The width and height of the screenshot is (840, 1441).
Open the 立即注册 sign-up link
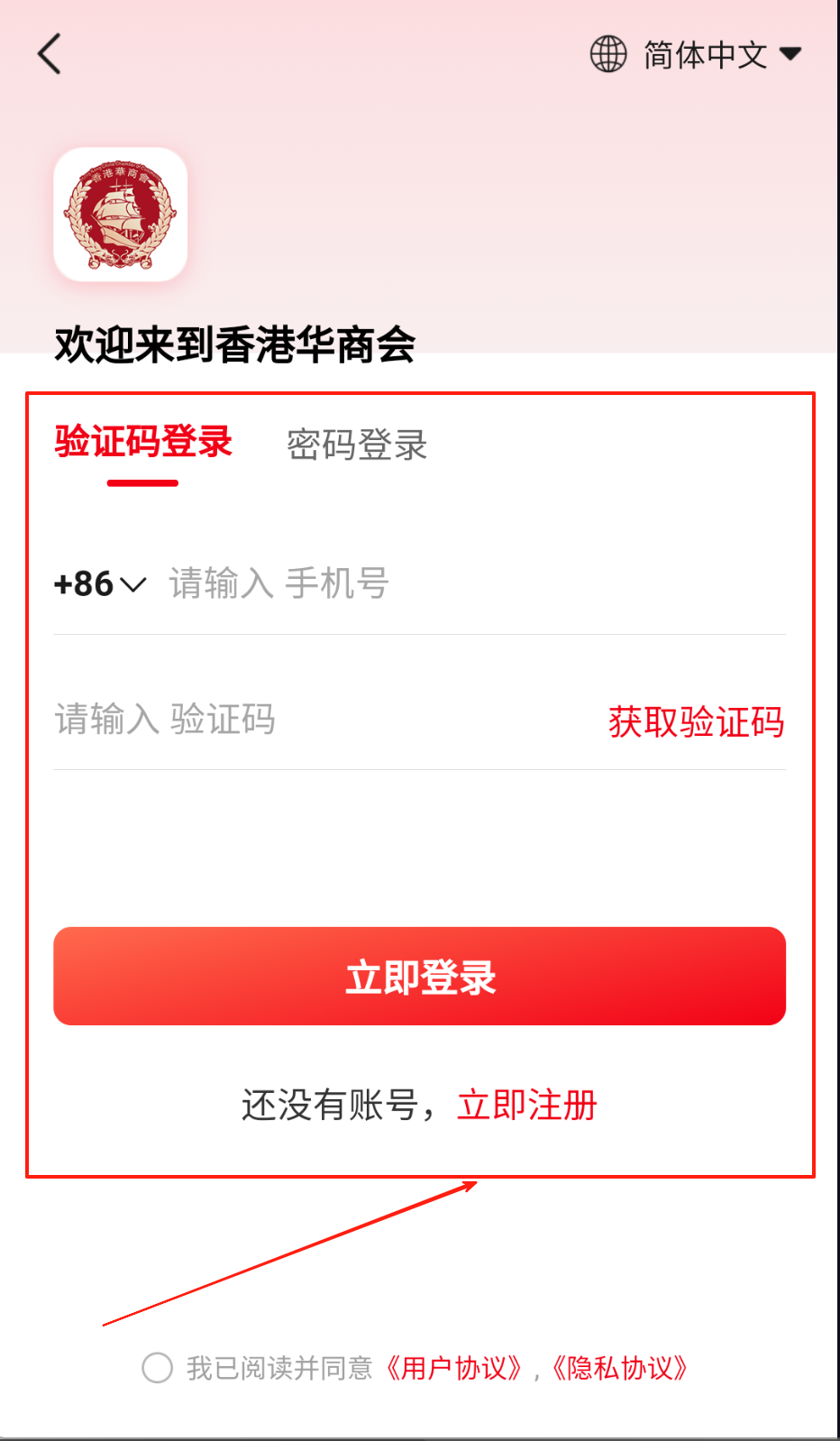tap(527, 1105)
